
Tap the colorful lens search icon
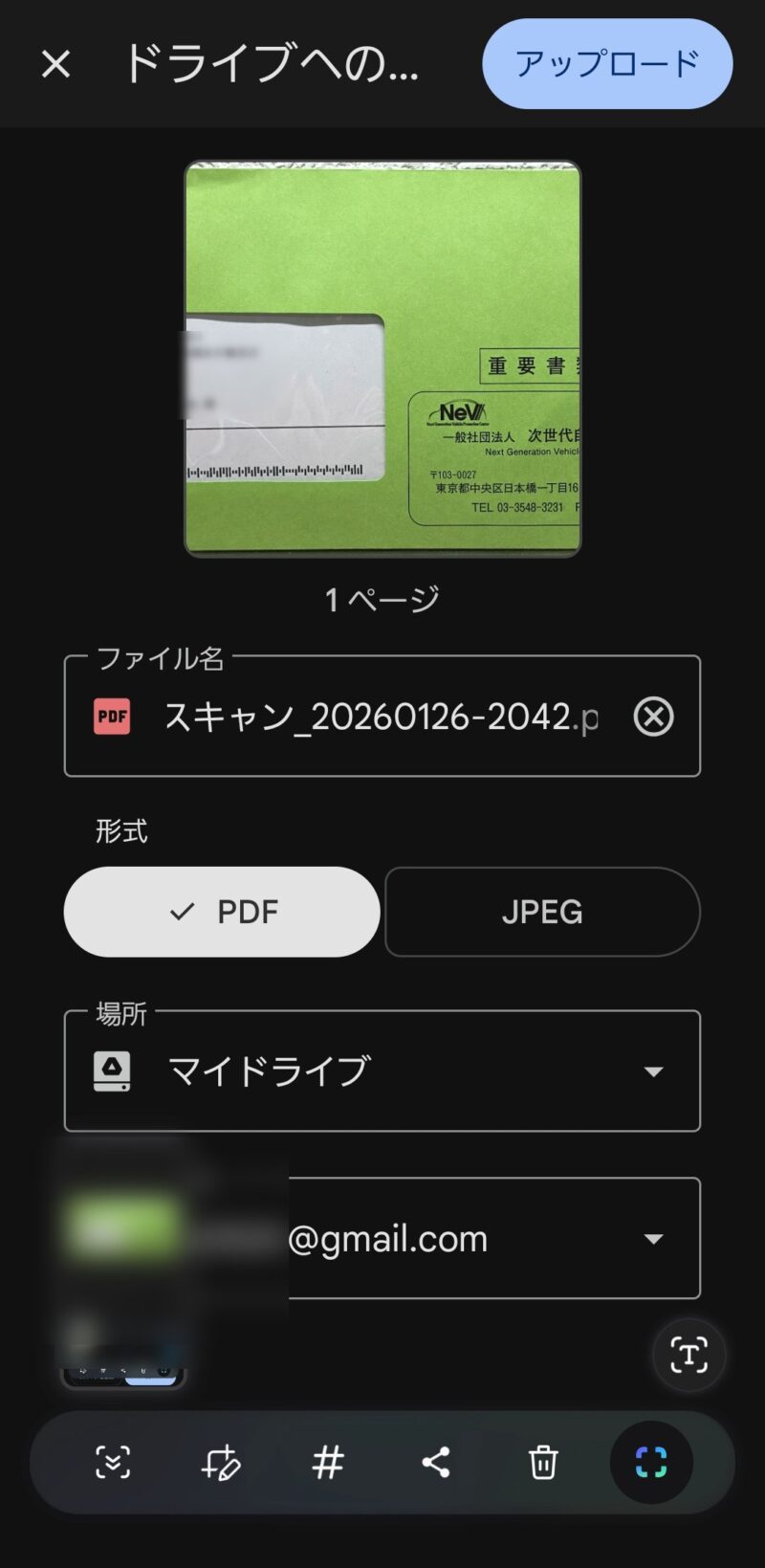tap(651, 1462)
